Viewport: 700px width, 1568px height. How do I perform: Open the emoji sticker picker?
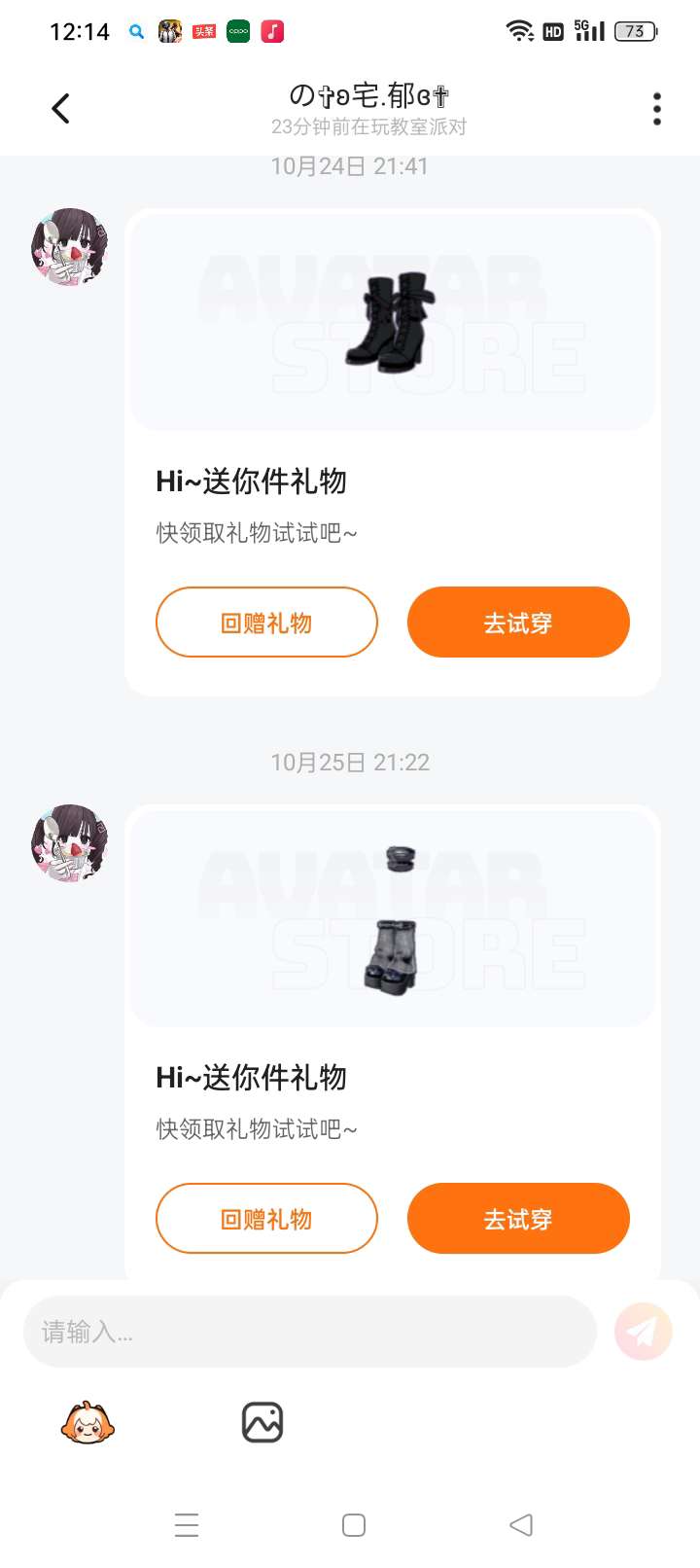(x=87, y=1423)
